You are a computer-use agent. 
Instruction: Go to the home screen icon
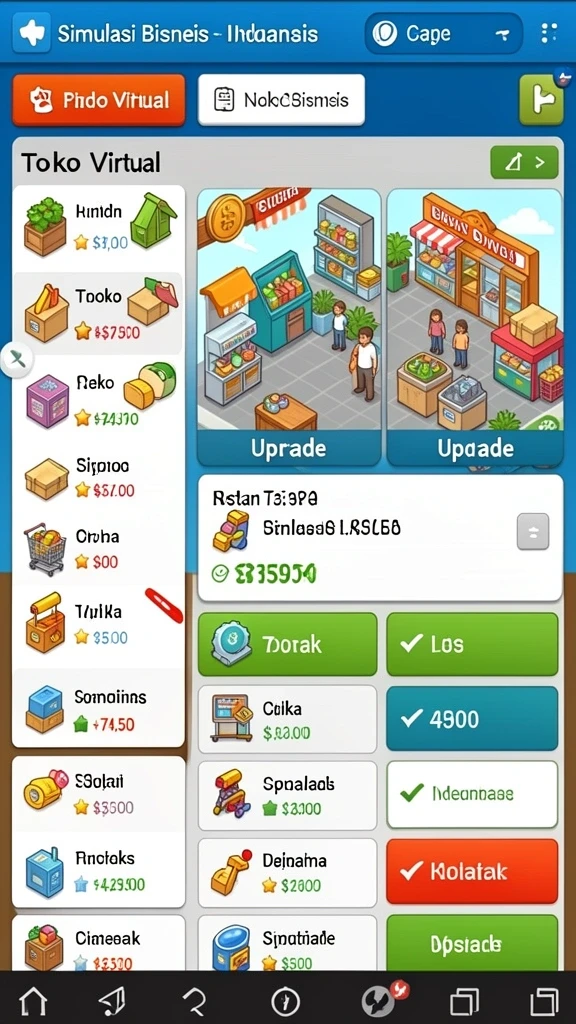33,1000
